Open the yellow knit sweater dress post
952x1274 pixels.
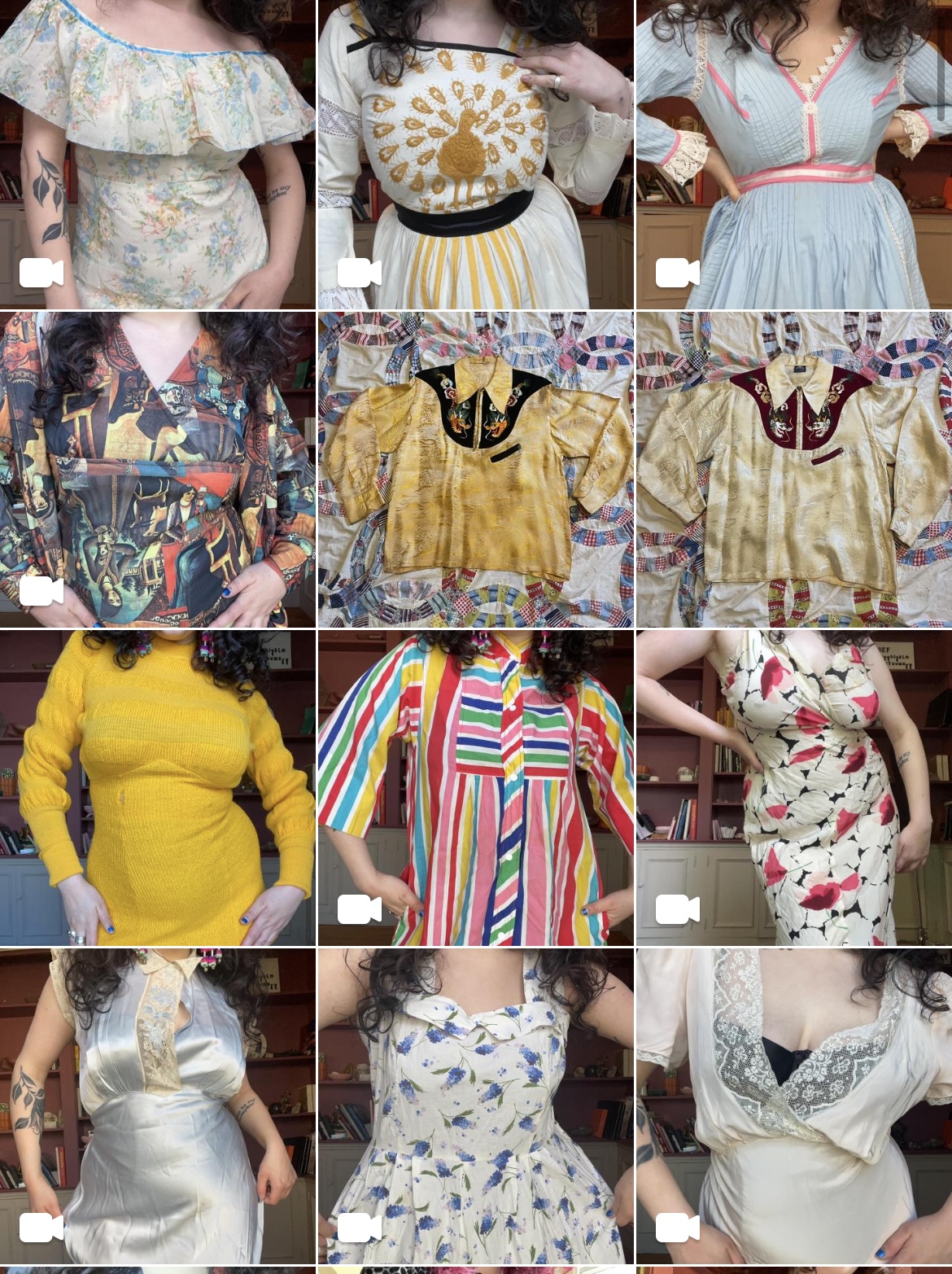tap(157, 787)
